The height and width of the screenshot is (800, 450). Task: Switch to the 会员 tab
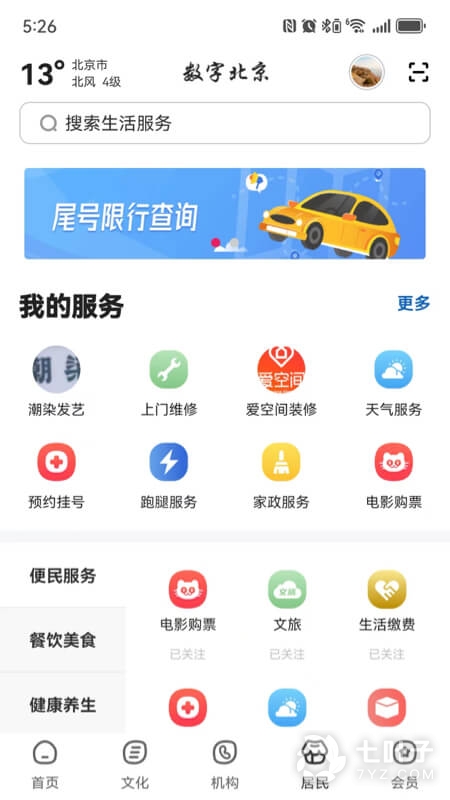405,765
